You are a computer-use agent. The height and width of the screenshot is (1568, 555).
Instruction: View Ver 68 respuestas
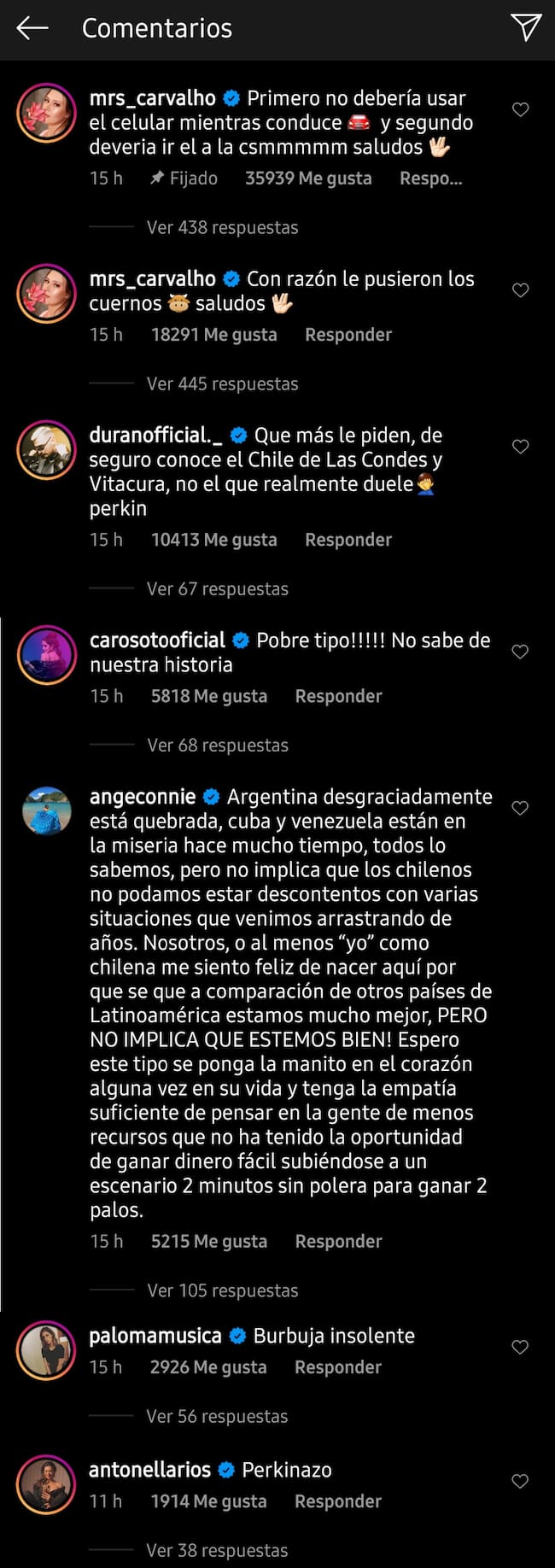click(x=218, y=745)
